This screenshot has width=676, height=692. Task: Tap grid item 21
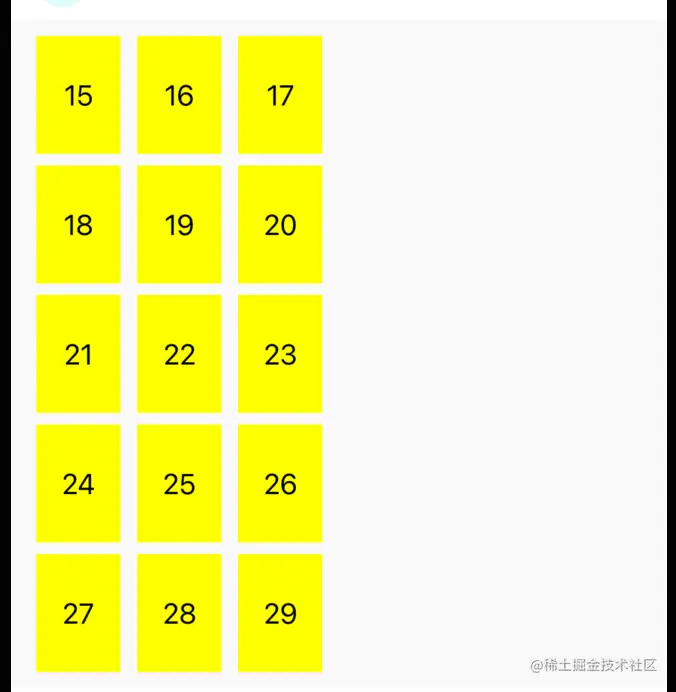point(78,353)
